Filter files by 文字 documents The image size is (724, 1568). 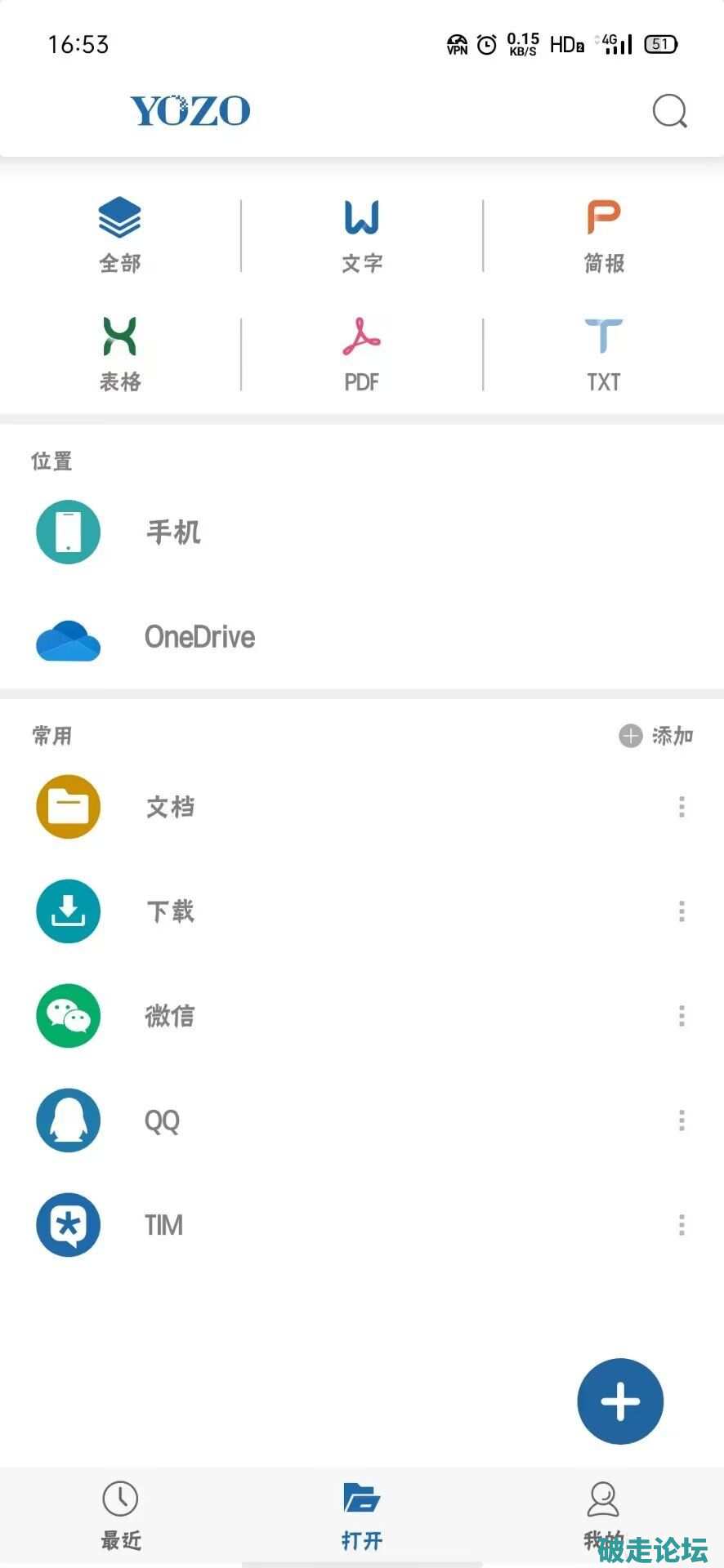[x=362, y=234]
